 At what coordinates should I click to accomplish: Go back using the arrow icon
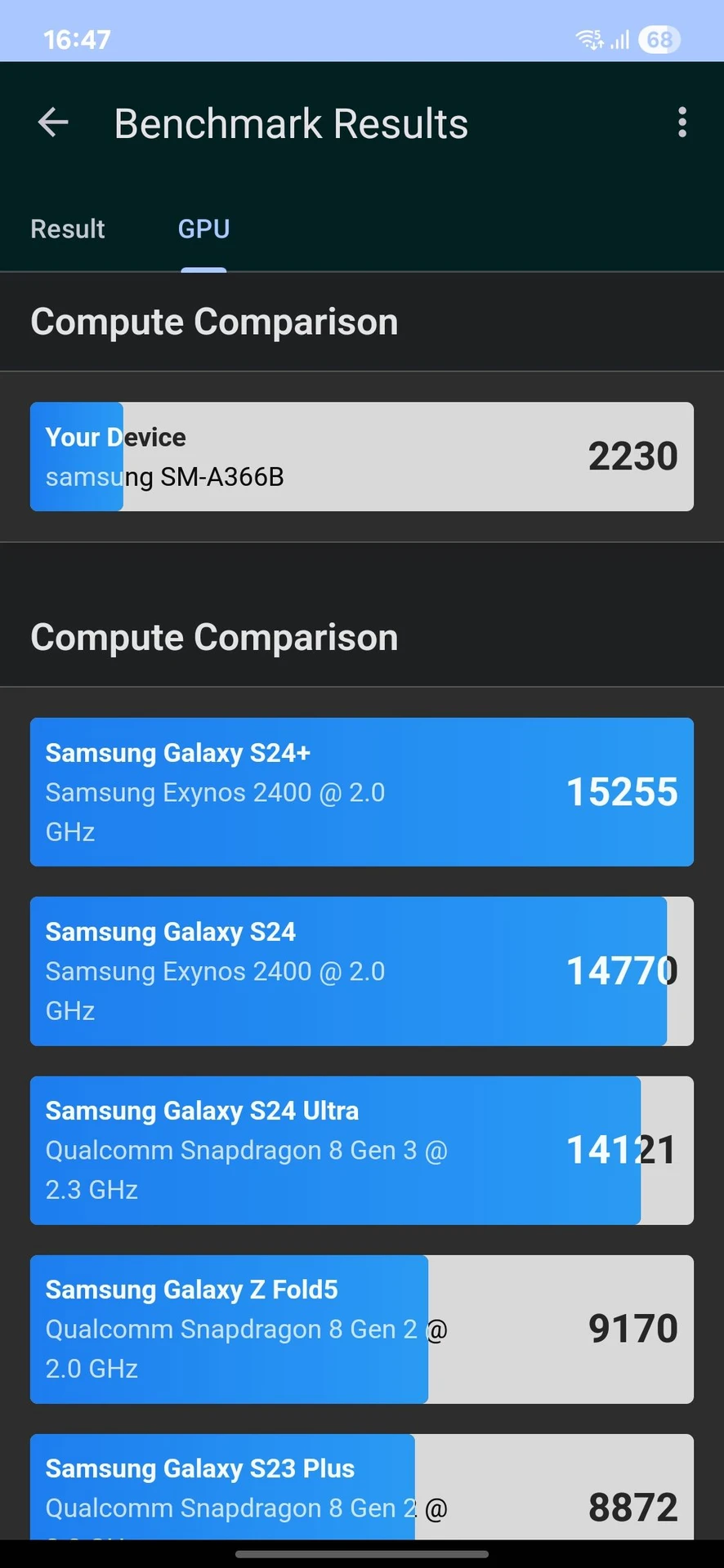53,123
